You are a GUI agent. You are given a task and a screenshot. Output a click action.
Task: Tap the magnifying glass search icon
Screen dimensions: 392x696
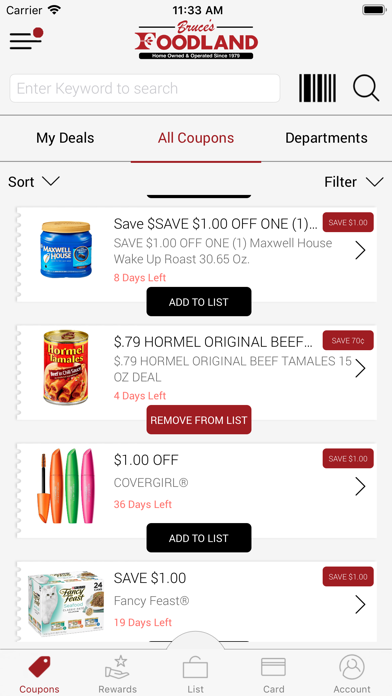pyautogui.click(x=366, y=88)
